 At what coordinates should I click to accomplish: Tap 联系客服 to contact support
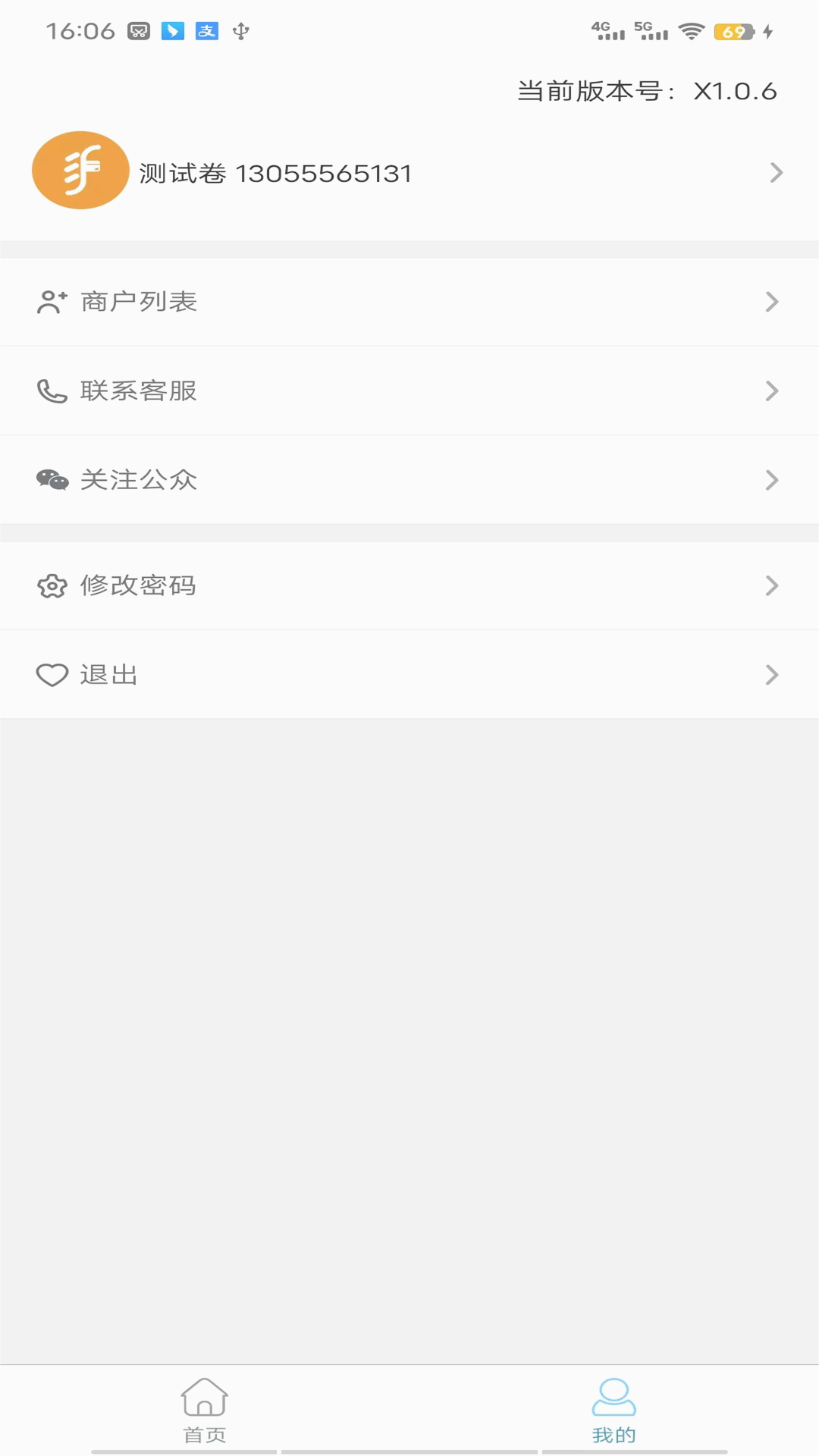(x=409, y=391)
